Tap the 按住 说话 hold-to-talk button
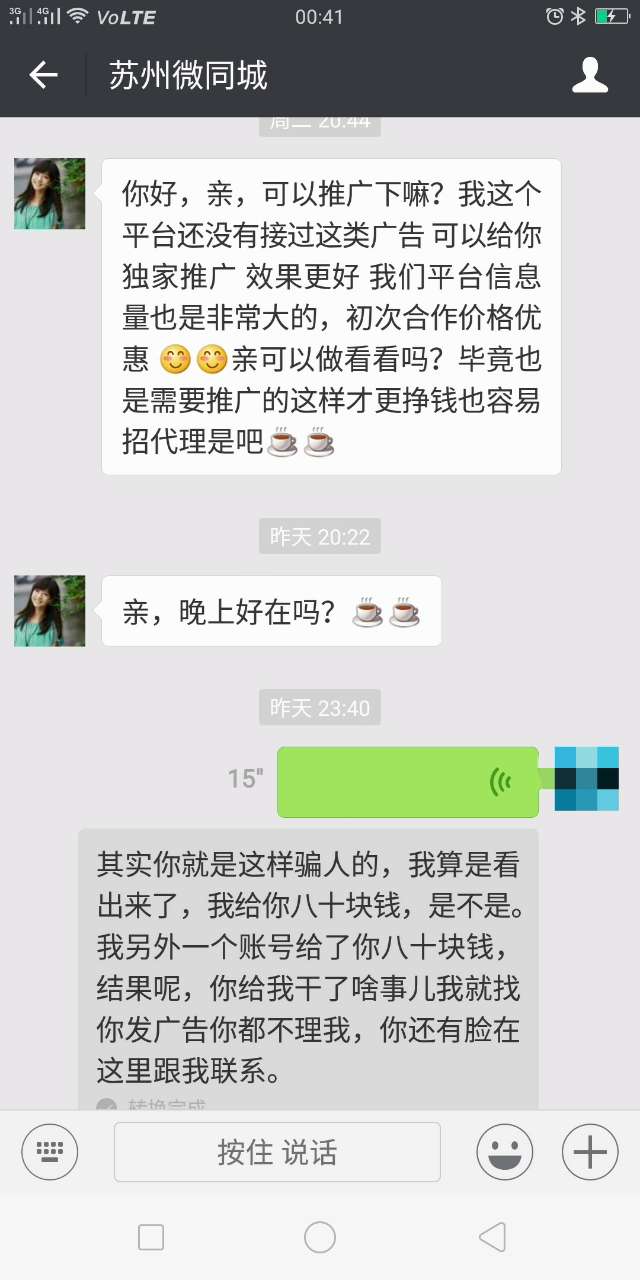640x1280 pixels. [x=277, y=1152]
